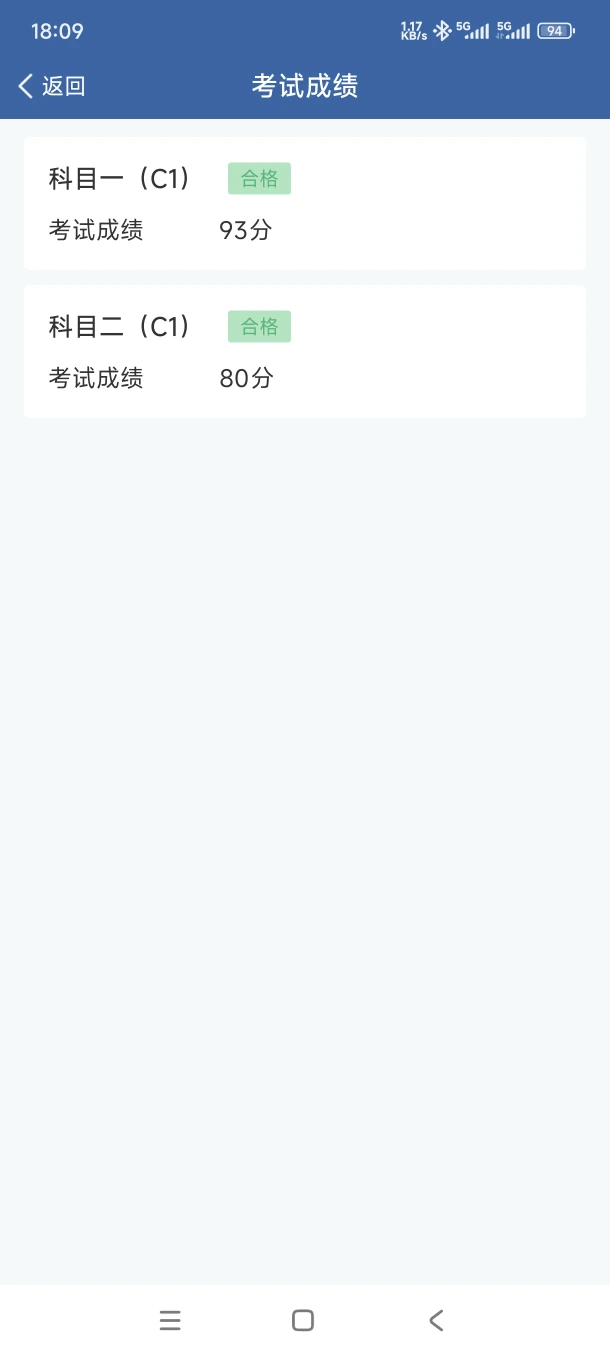Open the system recent apps menu
The height and width of the screenshot is (1356, 610).
click(x=170, y=1320)
